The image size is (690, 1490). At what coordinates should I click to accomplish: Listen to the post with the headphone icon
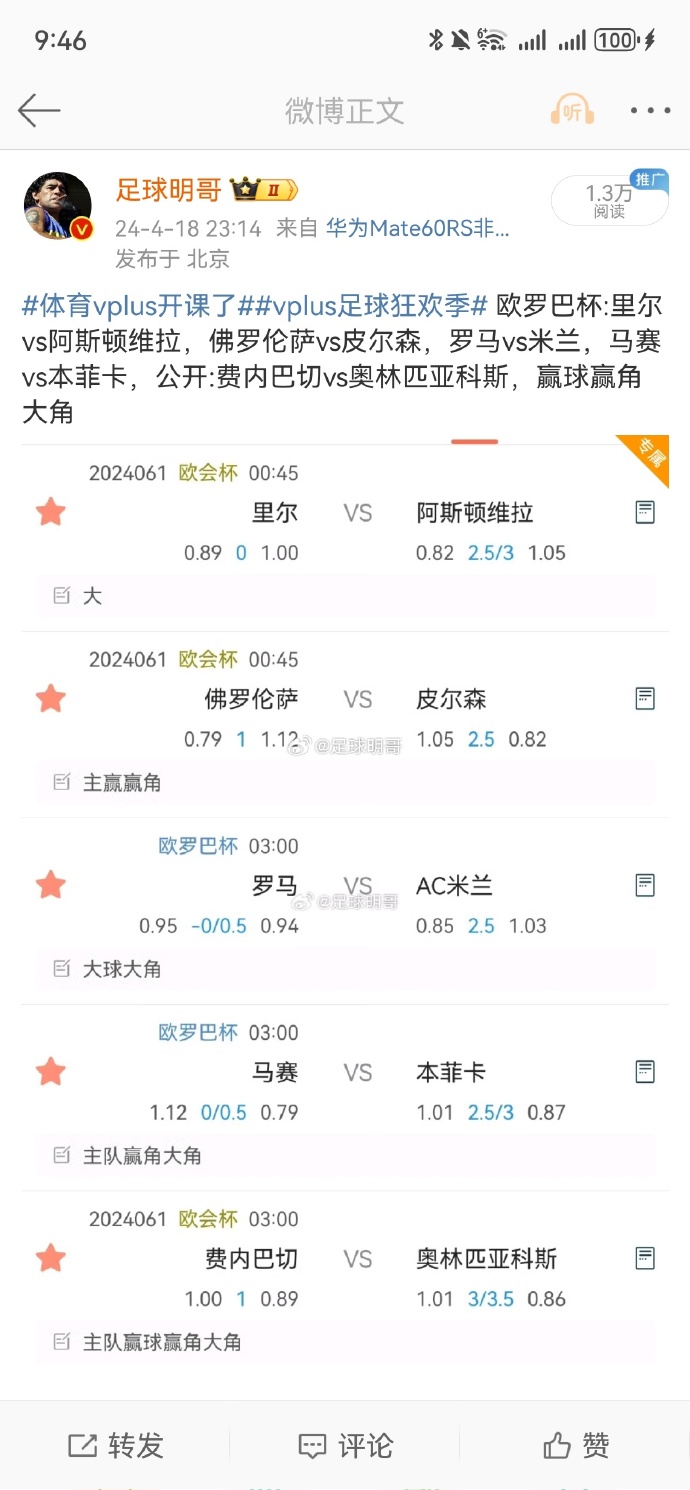[572, 110]
